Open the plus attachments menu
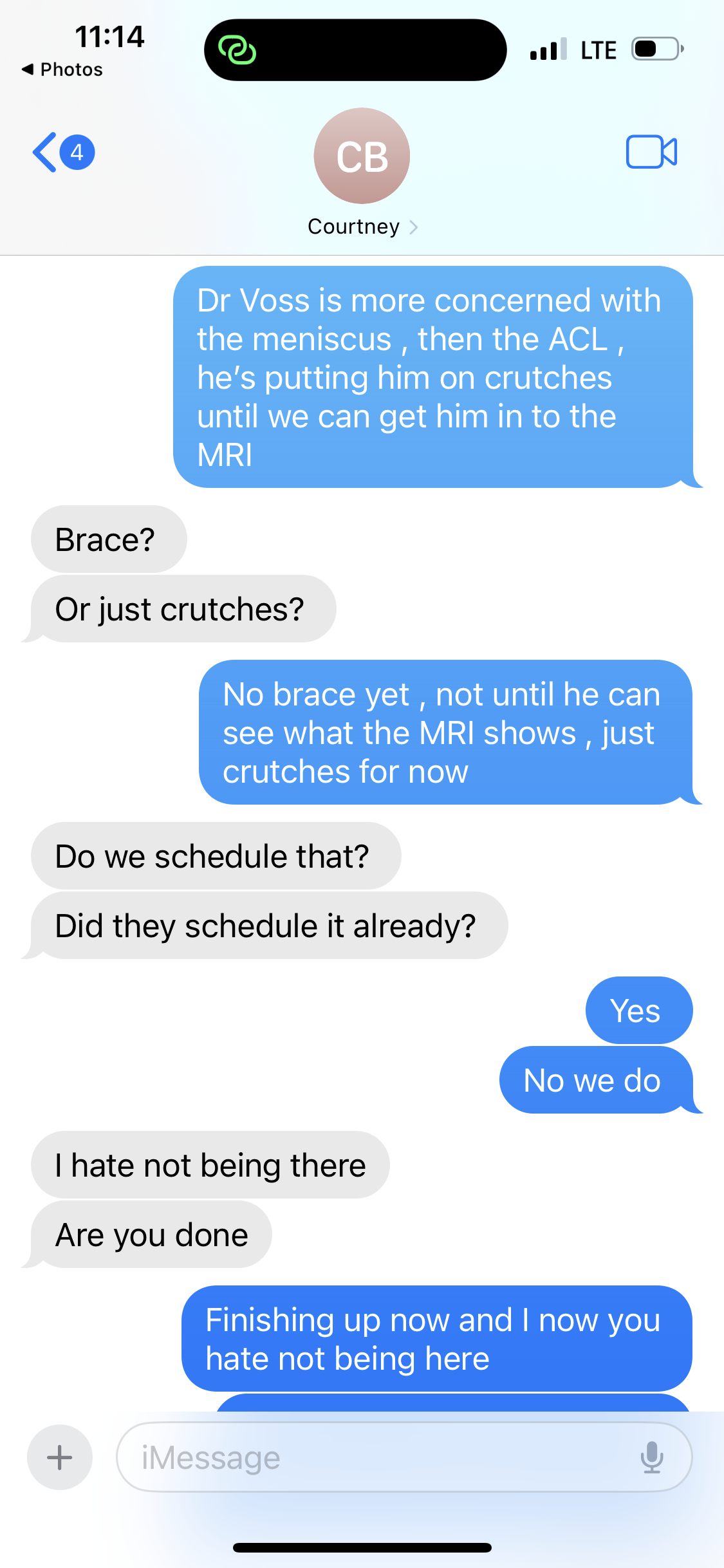 (x=60, y=1457)
